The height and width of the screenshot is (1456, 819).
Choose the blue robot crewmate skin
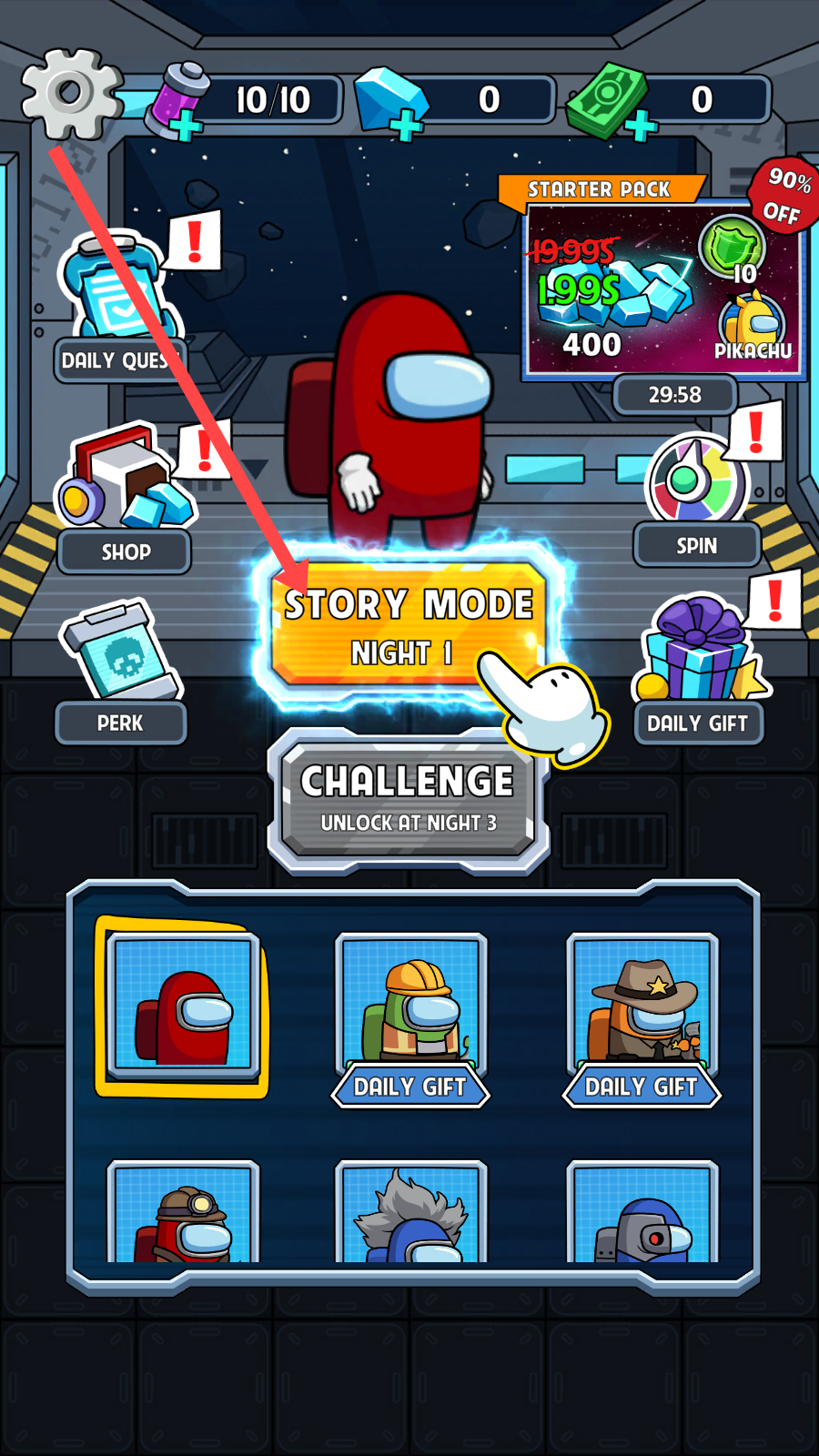click(642, 1215)
